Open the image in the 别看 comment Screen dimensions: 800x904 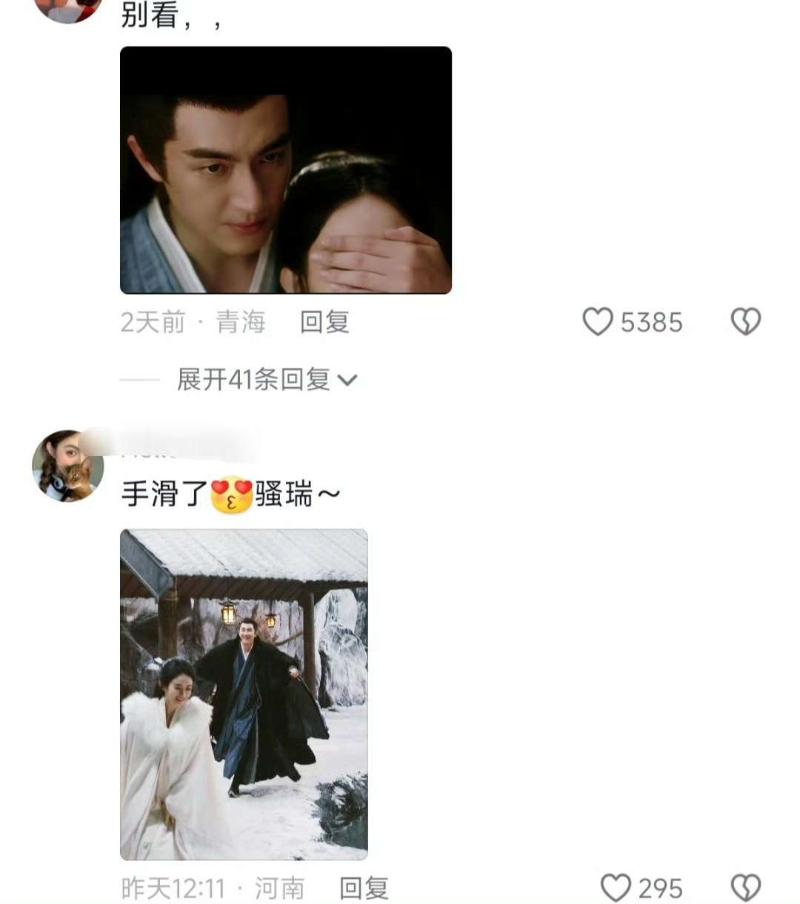coord(286,170)
